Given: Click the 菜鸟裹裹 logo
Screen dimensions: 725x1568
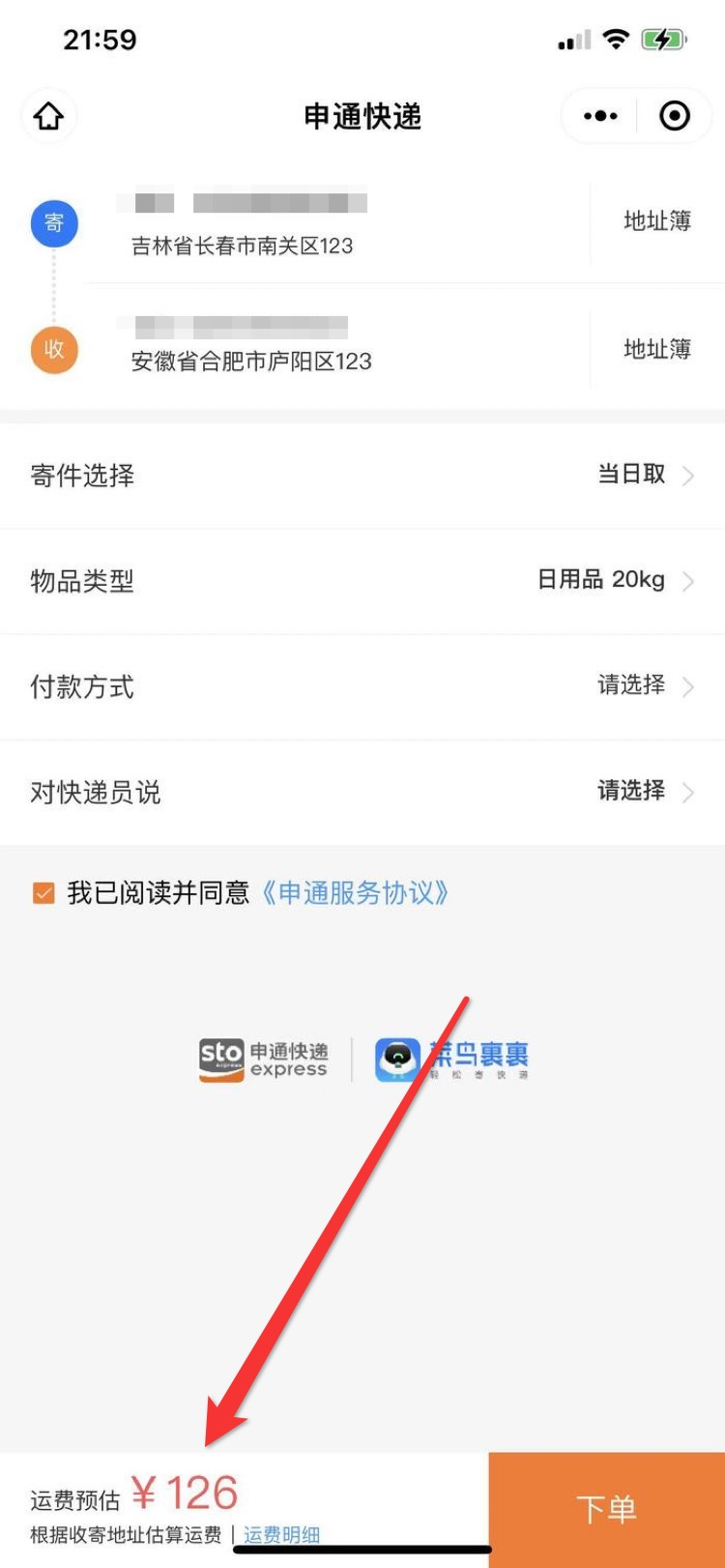Looking at the screenshot, I should coord(449,1057).
